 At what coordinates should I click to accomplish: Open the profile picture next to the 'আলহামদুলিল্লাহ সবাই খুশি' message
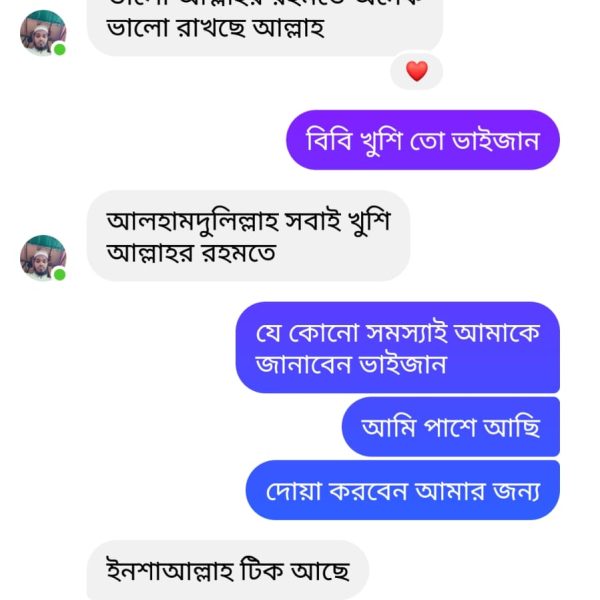tap(42, 257)
